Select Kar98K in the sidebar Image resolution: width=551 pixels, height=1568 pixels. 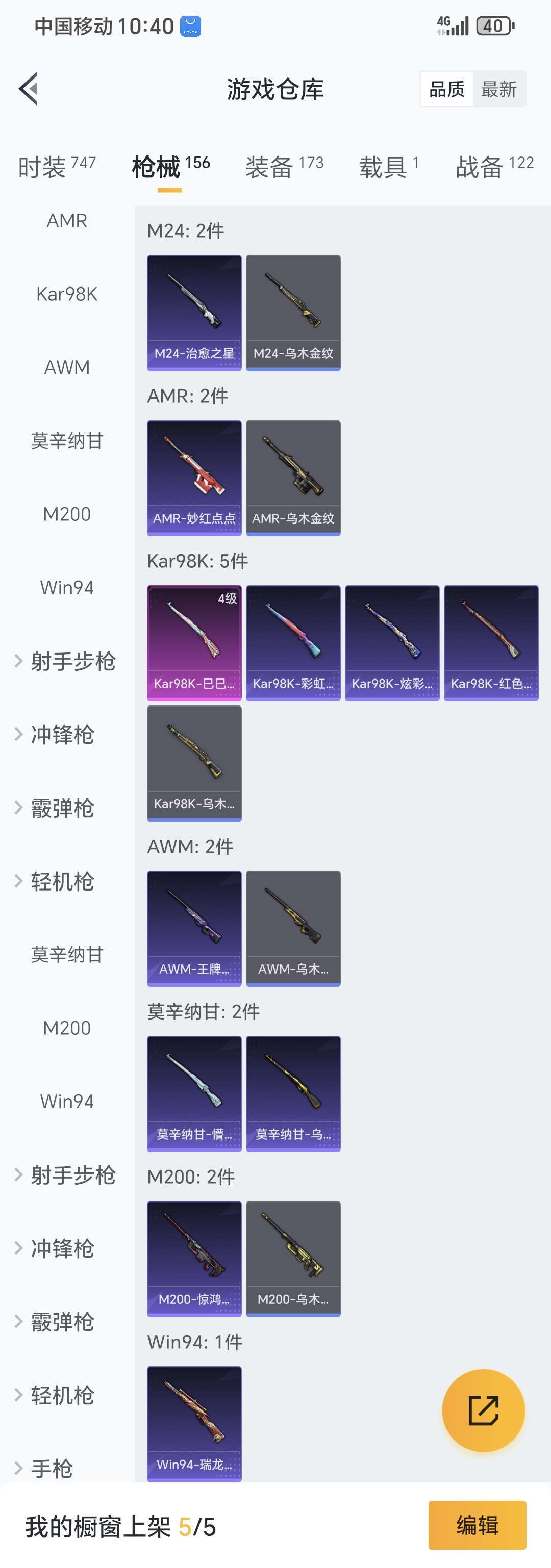tap(66, 294)
